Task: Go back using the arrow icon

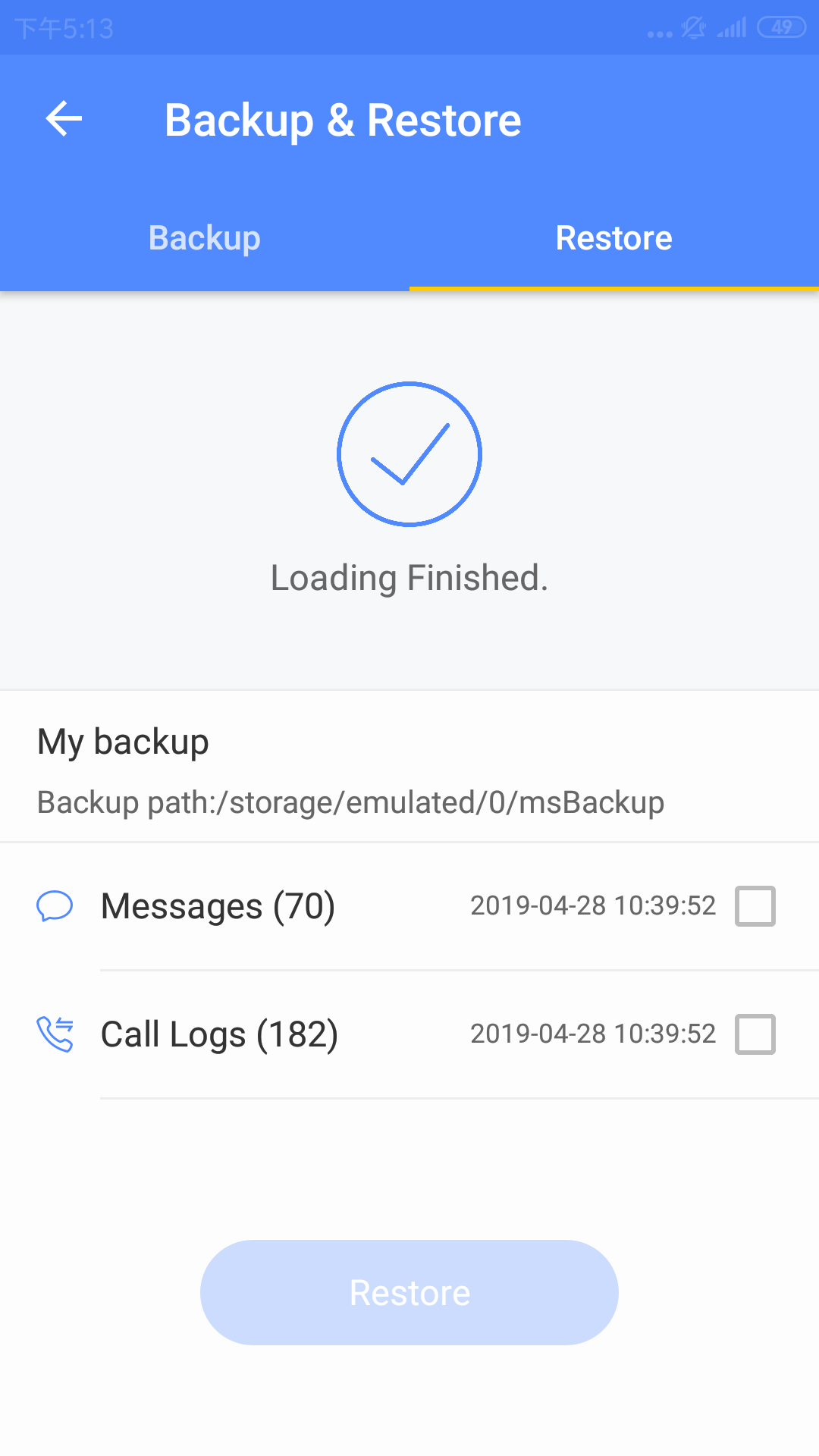Action: (64, 119)
